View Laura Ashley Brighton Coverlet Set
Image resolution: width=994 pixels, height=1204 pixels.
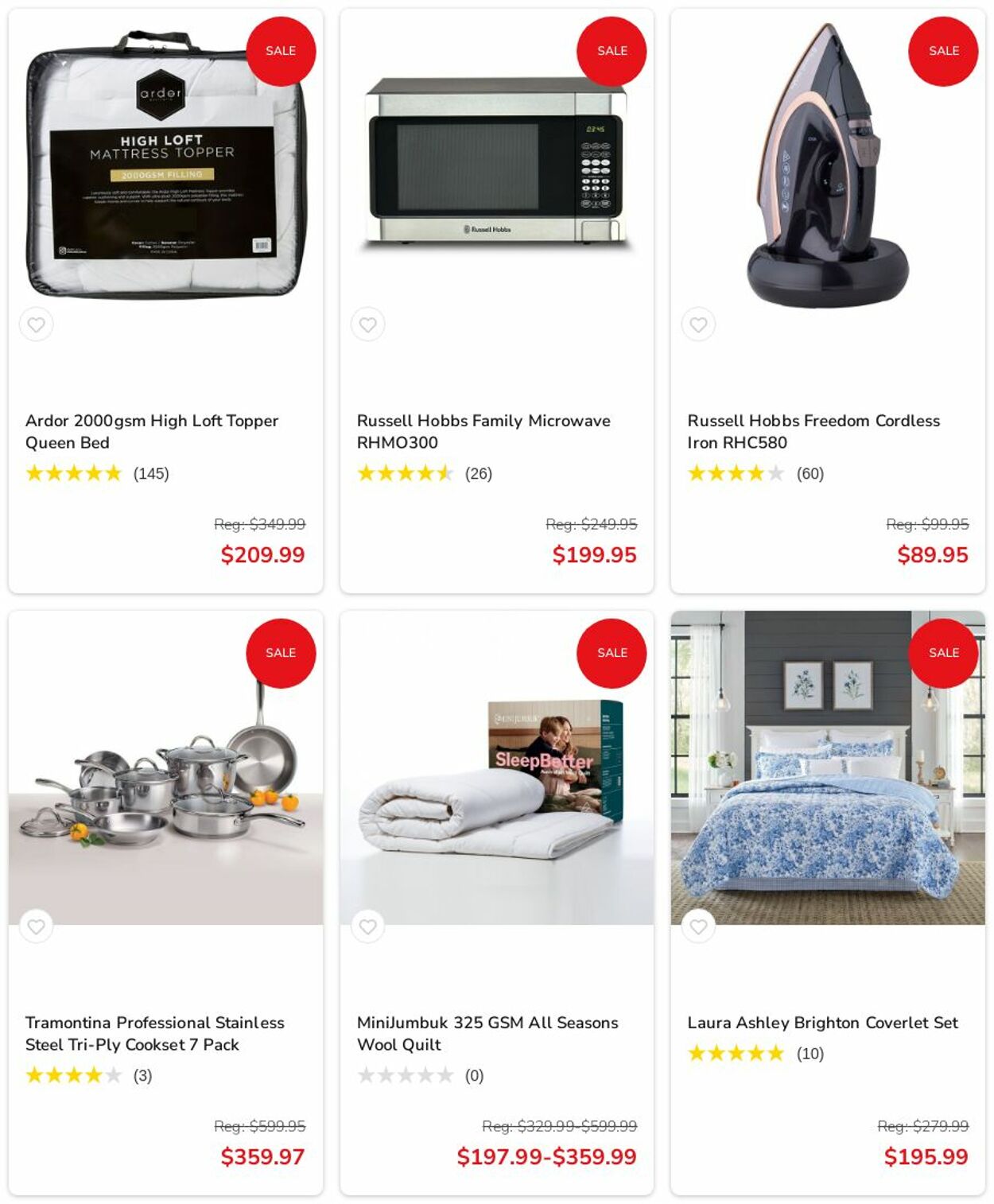[822, 1023]
